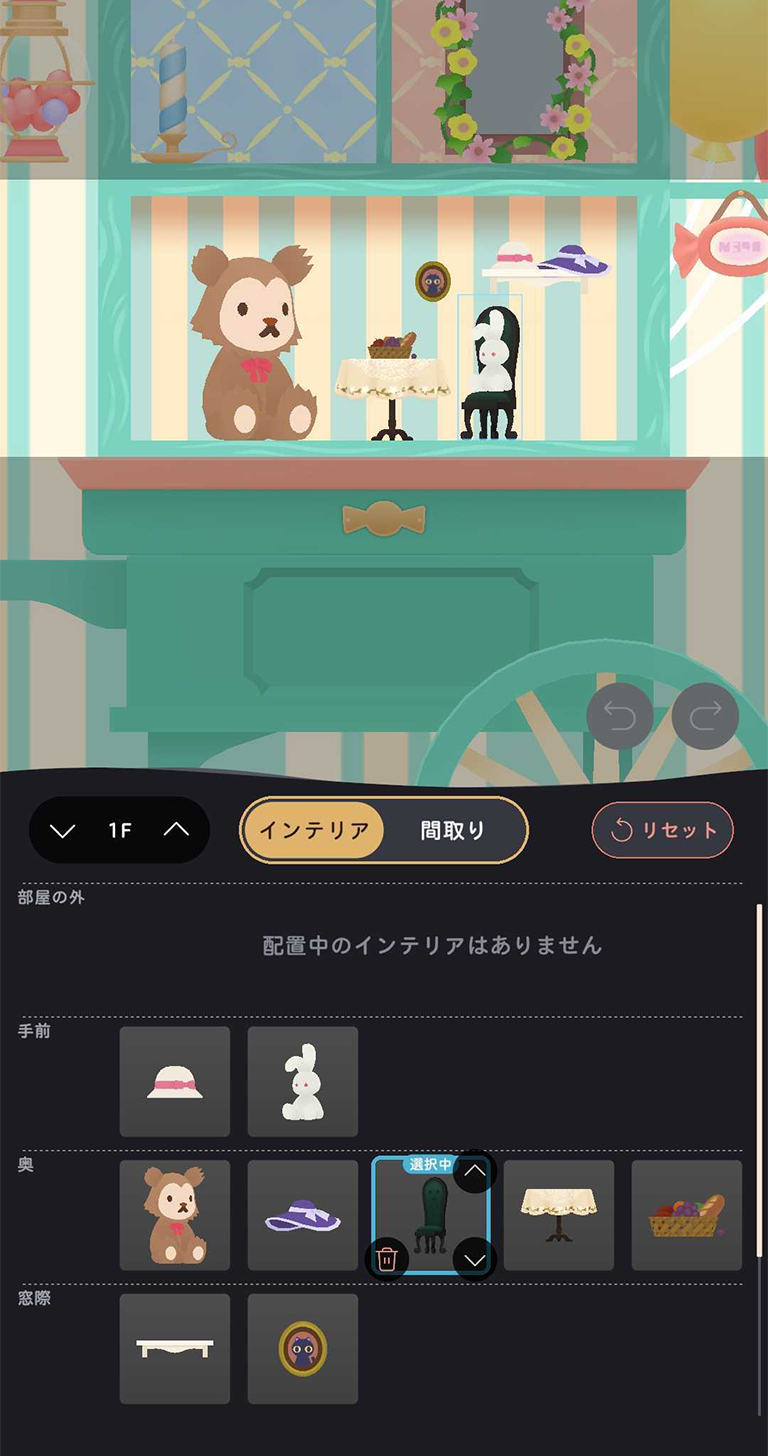Select the round table with tablecloth
The image size is (768, 1456).
559,1215
